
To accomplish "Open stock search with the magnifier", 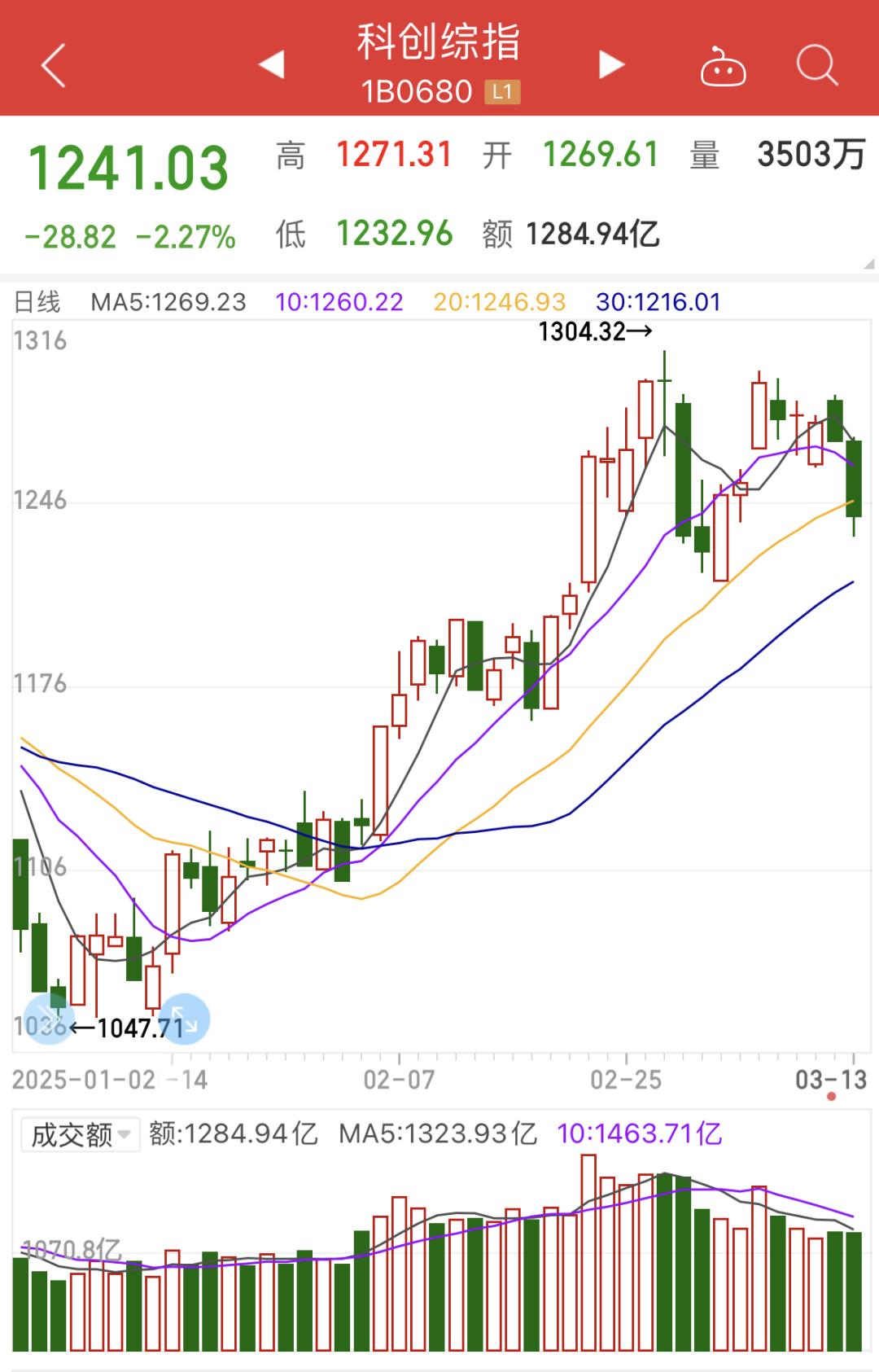I will click(x=816, y=65).
